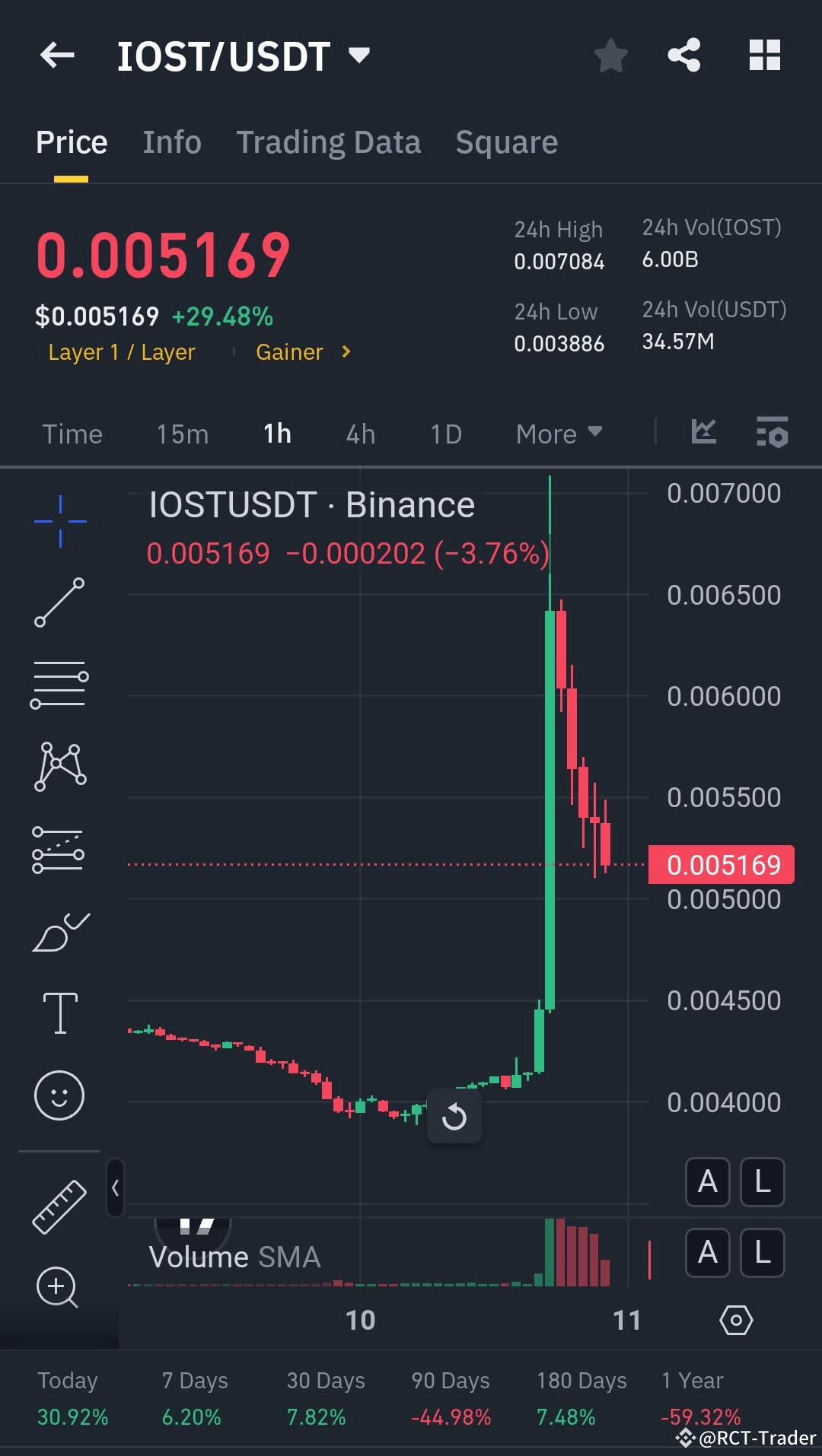Select the crosshair cursor tool
This screenshot has width=822, height=1456.
tap(59, 521)
